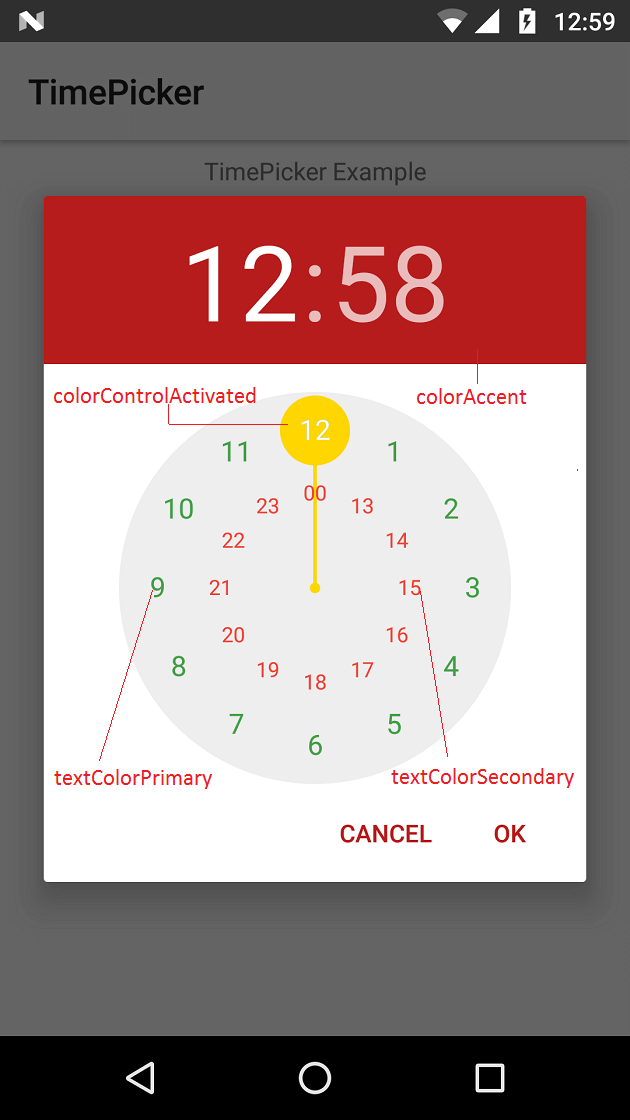The height and width of the screenshot is (1120, 630).
Task: Choose hour 18 on the inner ring
Action: tap(315, 683)
